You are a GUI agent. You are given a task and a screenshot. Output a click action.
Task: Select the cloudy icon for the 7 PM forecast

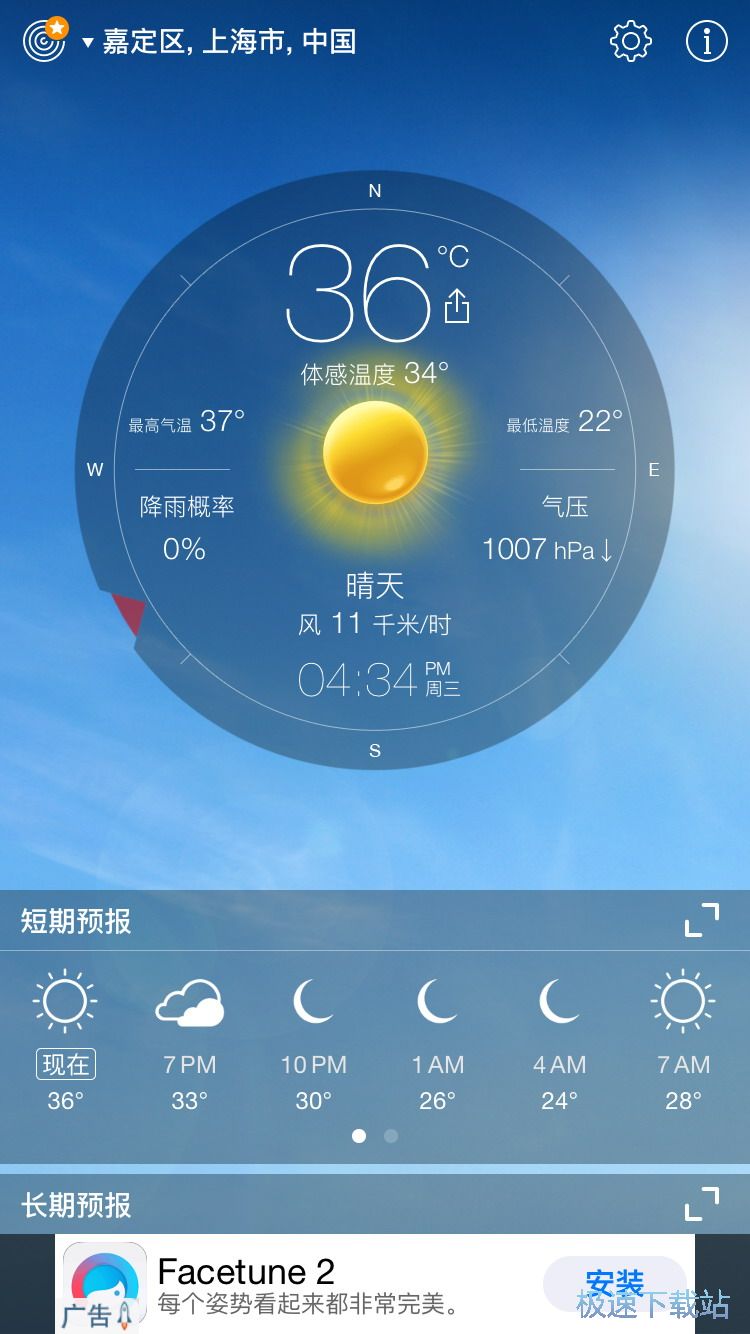189,1002
